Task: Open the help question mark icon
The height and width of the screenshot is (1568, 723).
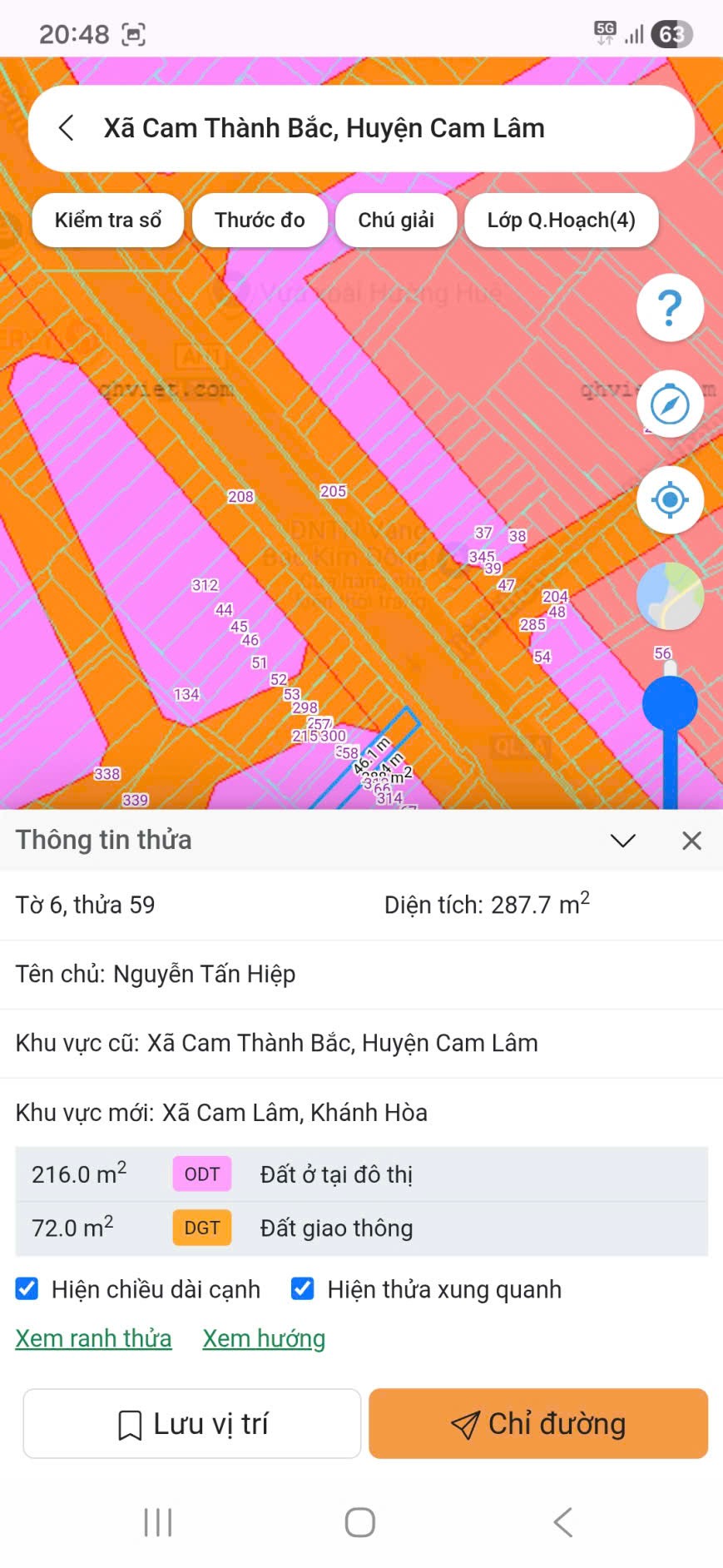Action: point(670,307)
